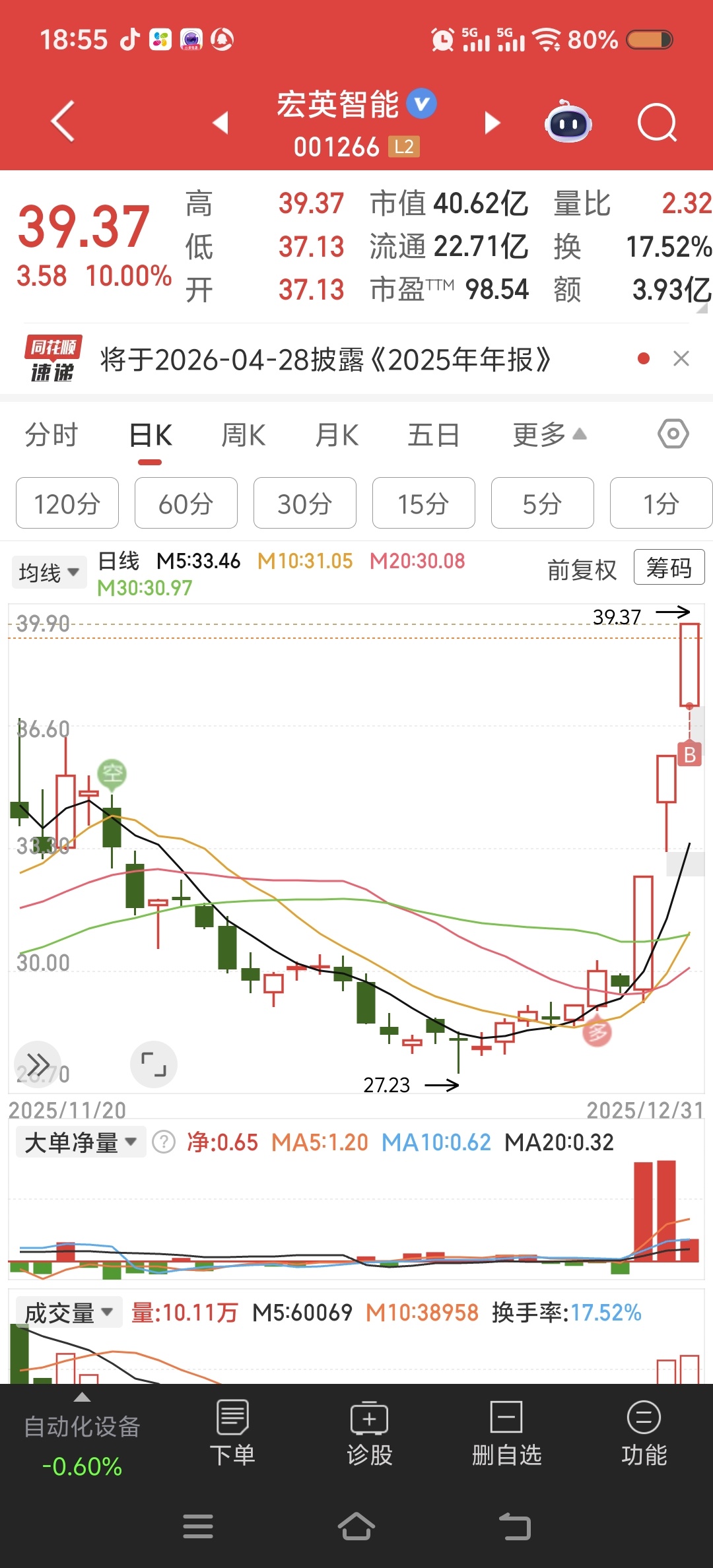Switch to the 五日 tab
The image size is (713, 1568).
[x=433, y=436]
